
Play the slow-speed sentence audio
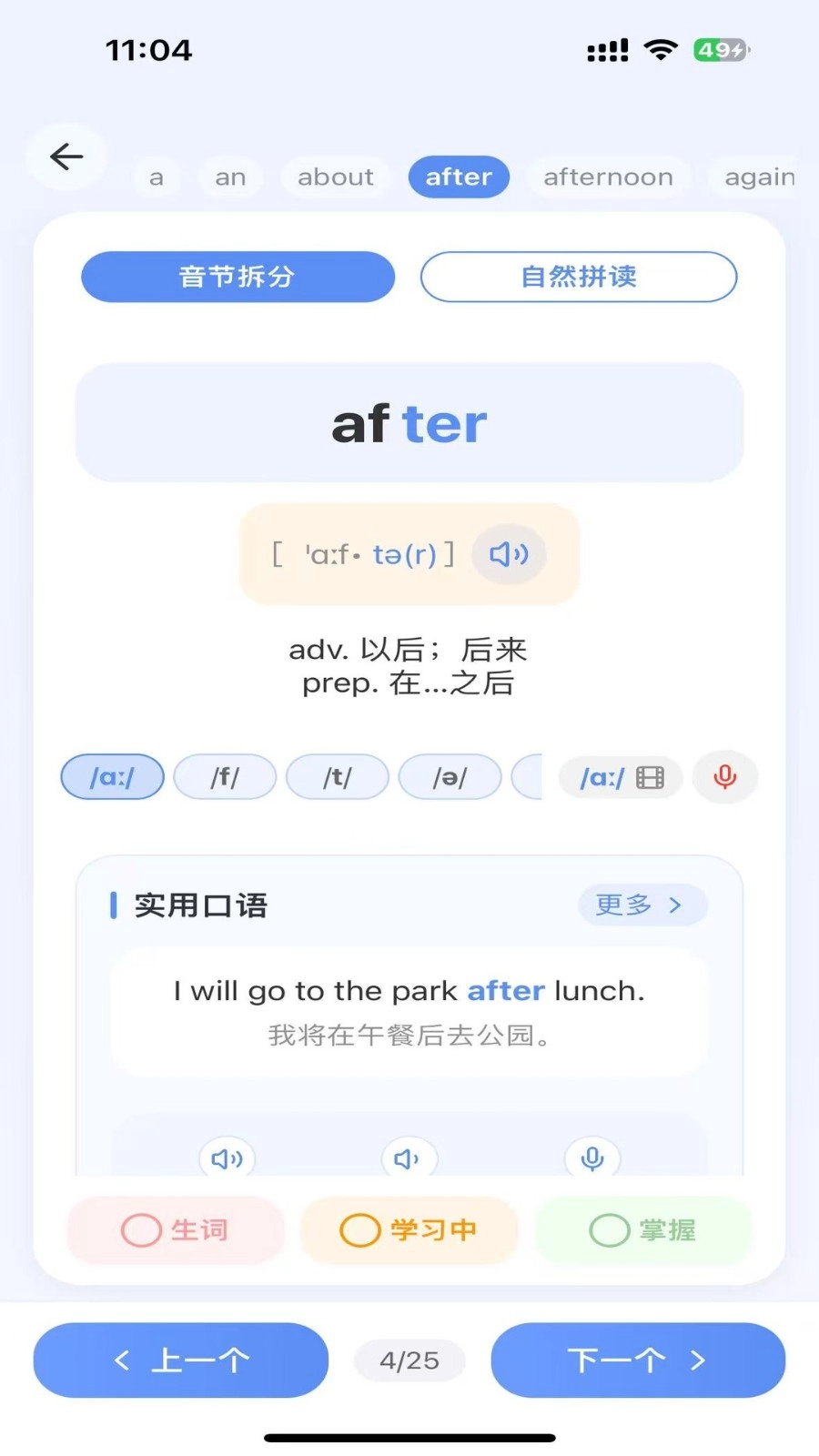pos(408,1158)
